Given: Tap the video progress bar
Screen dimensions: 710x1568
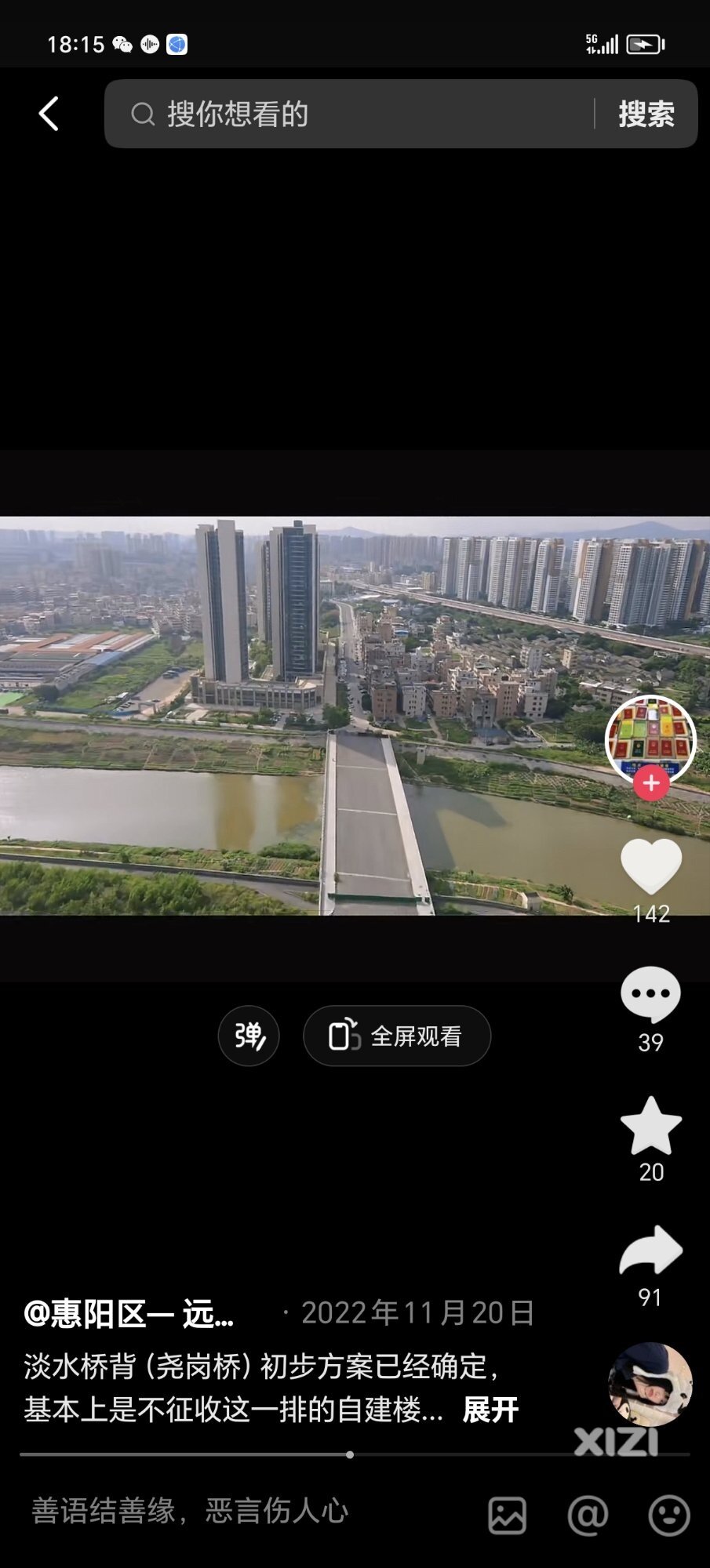Looking at the screenshot, I should click(349, 1454).
